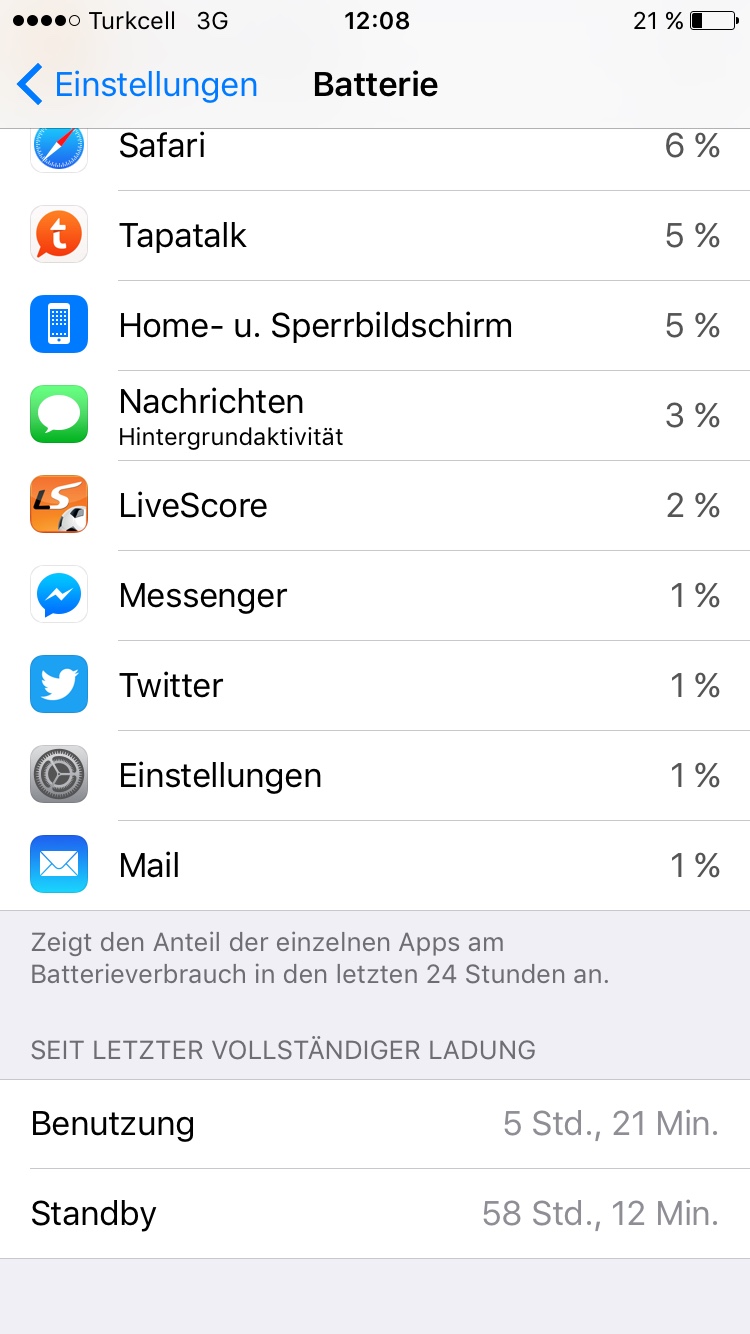Go back to Einstellungen

tap(138, 85)
